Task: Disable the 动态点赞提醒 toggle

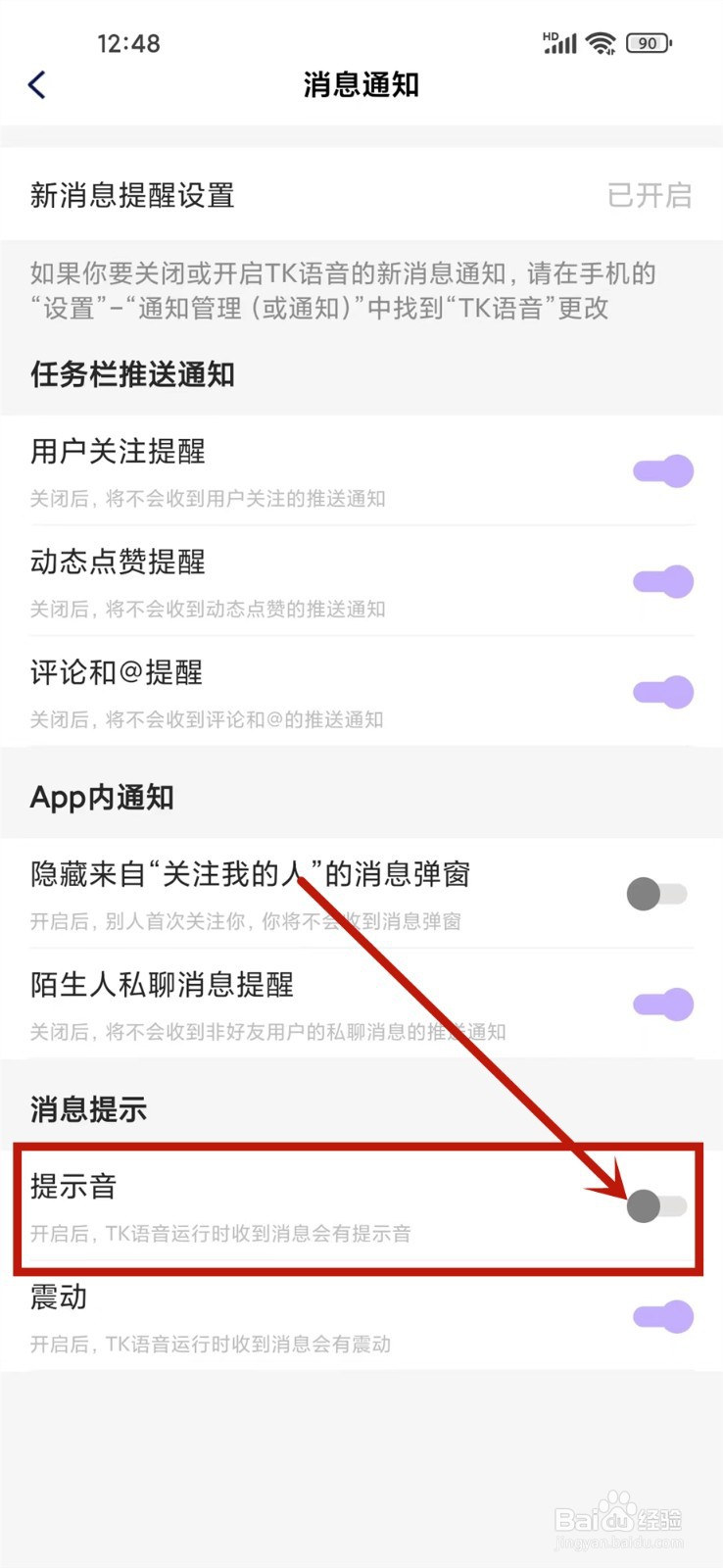Action: click(666, 581)
